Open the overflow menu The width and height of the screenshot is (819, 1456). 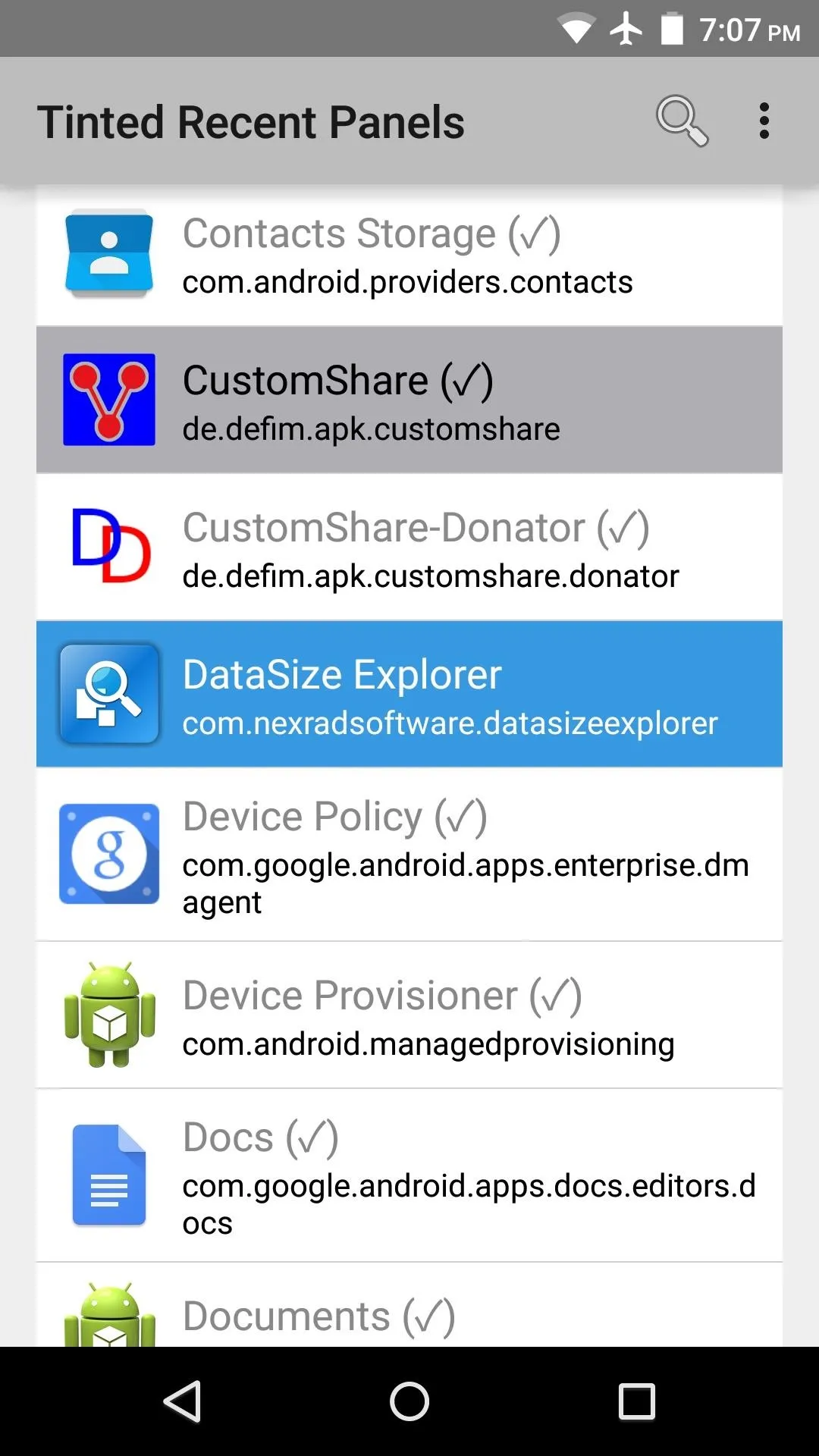pyautogui.click(x=764, y=121)
